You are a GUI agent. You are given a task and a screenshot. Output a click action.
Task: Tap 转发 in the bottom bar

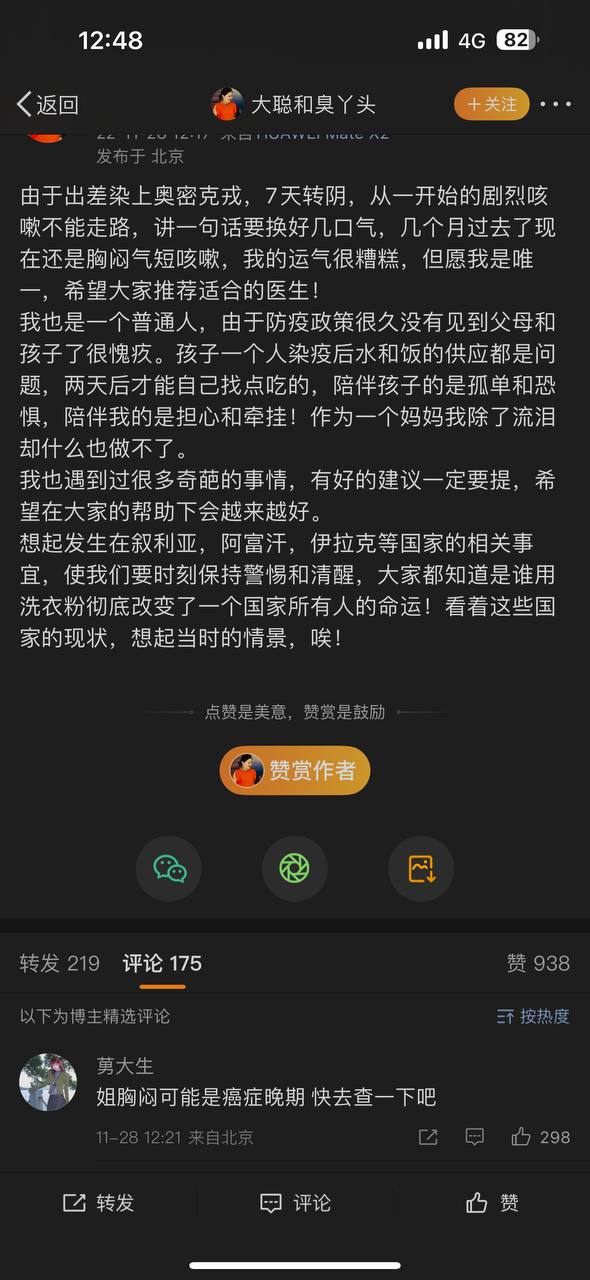click(98, 1203)
